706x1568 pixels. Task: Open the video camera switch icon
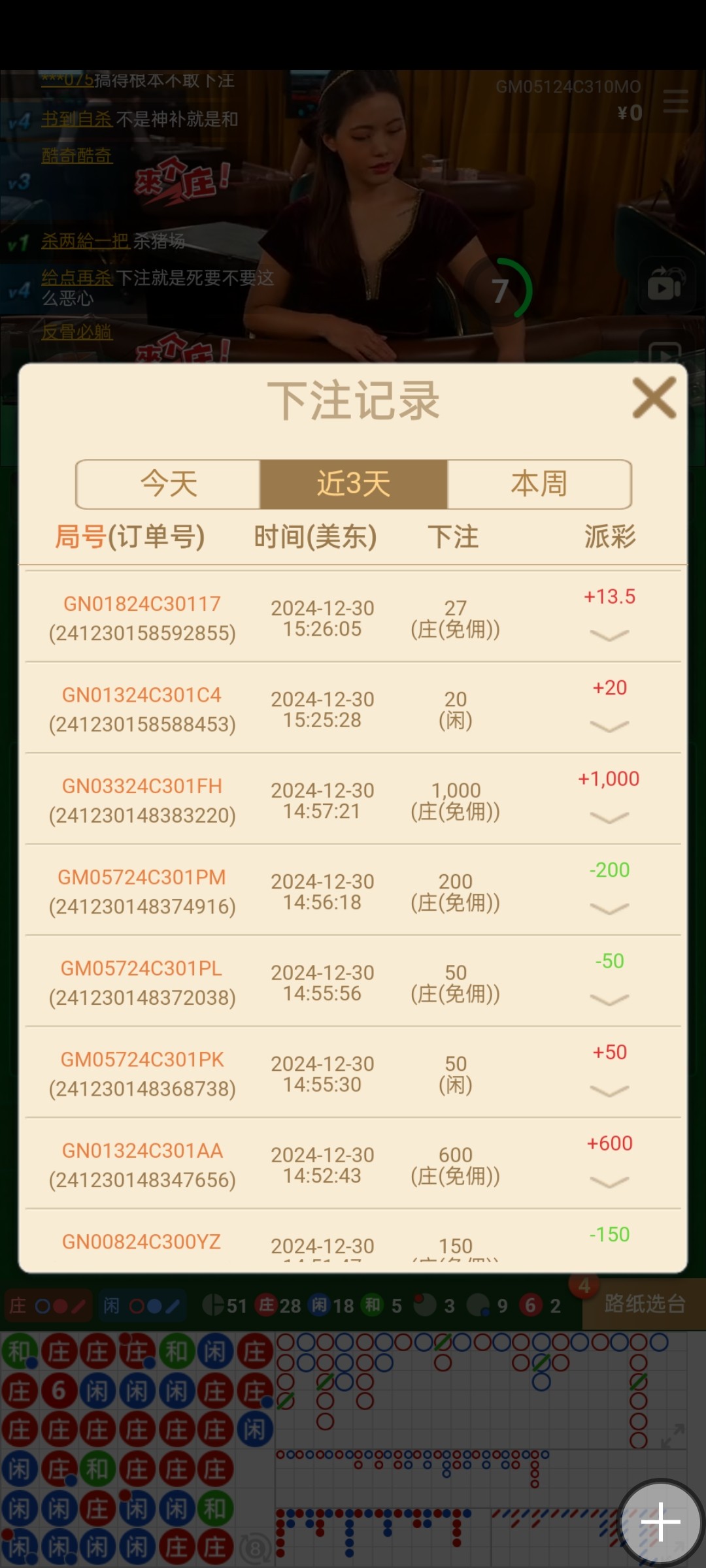(x=665, y=285)
